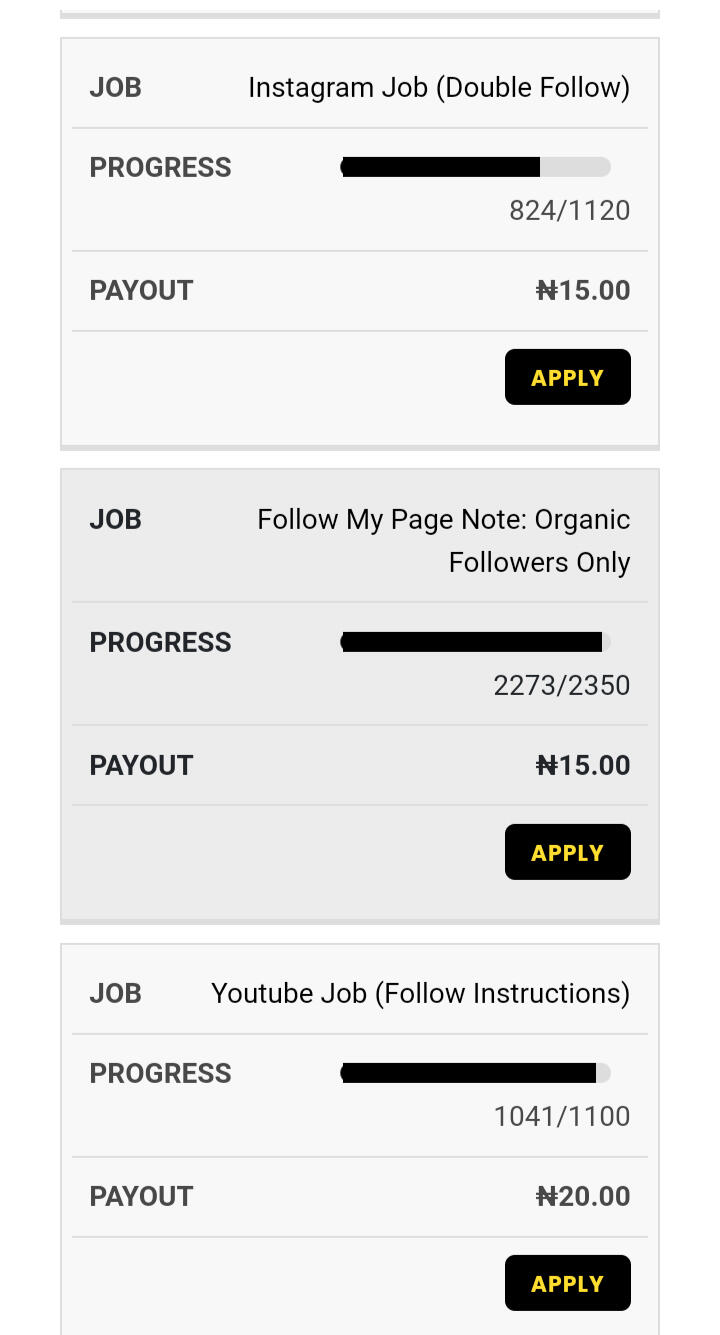Select the 1041/1100 progress count
The image size is (720, 1335).
pyautogui.click(x=561, y=1116)
